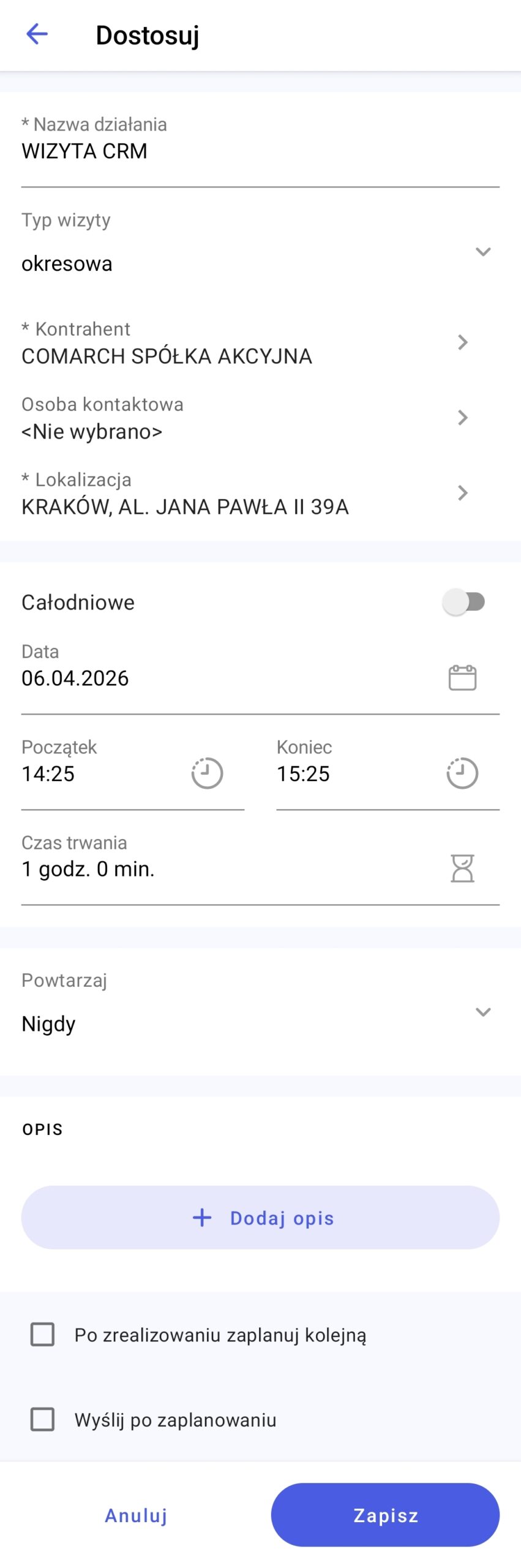Toggle the Całodniowe switch
The image size is (521, 1568).
click(x=463, y=602)
